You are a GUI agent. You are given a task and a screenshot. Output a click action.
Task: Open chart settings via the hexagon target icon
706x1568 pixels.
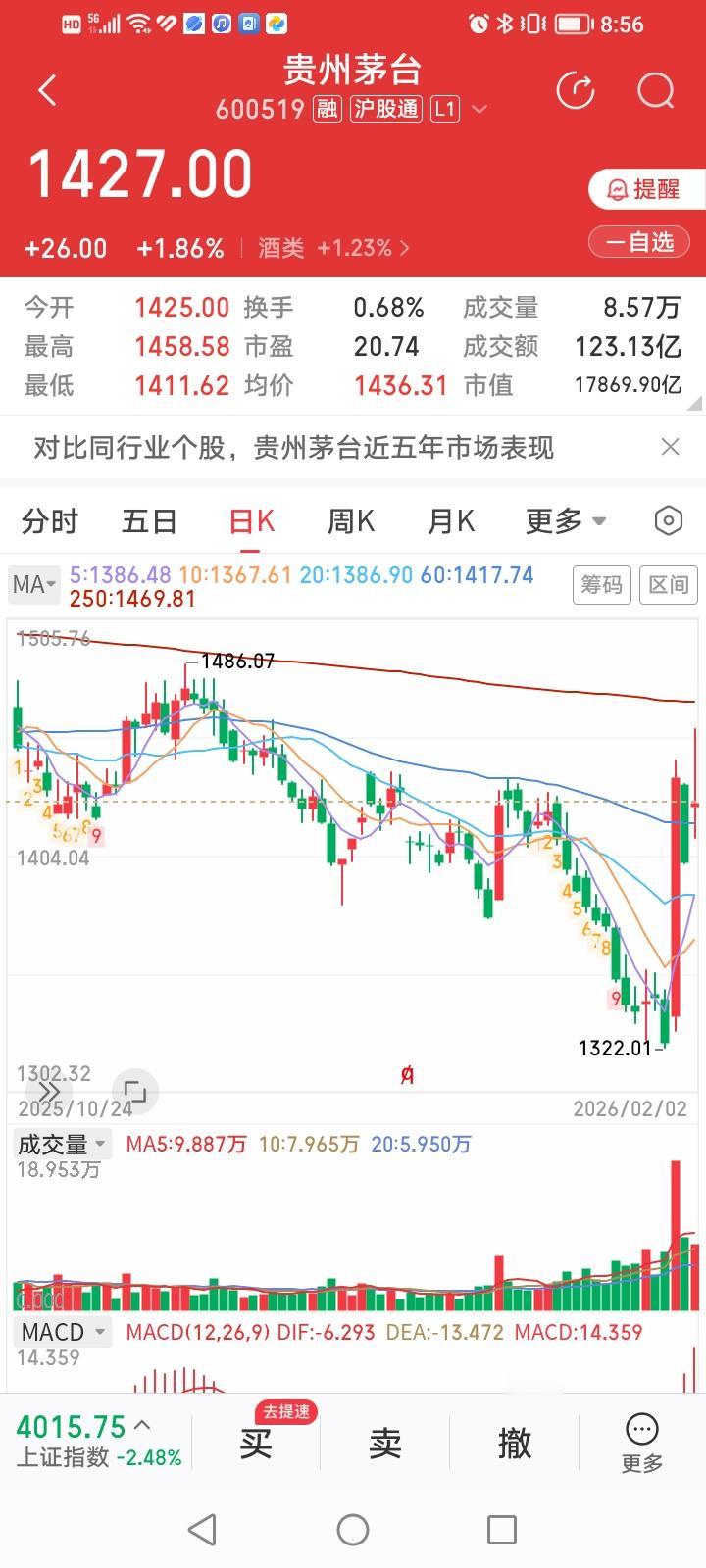[668, 520]
